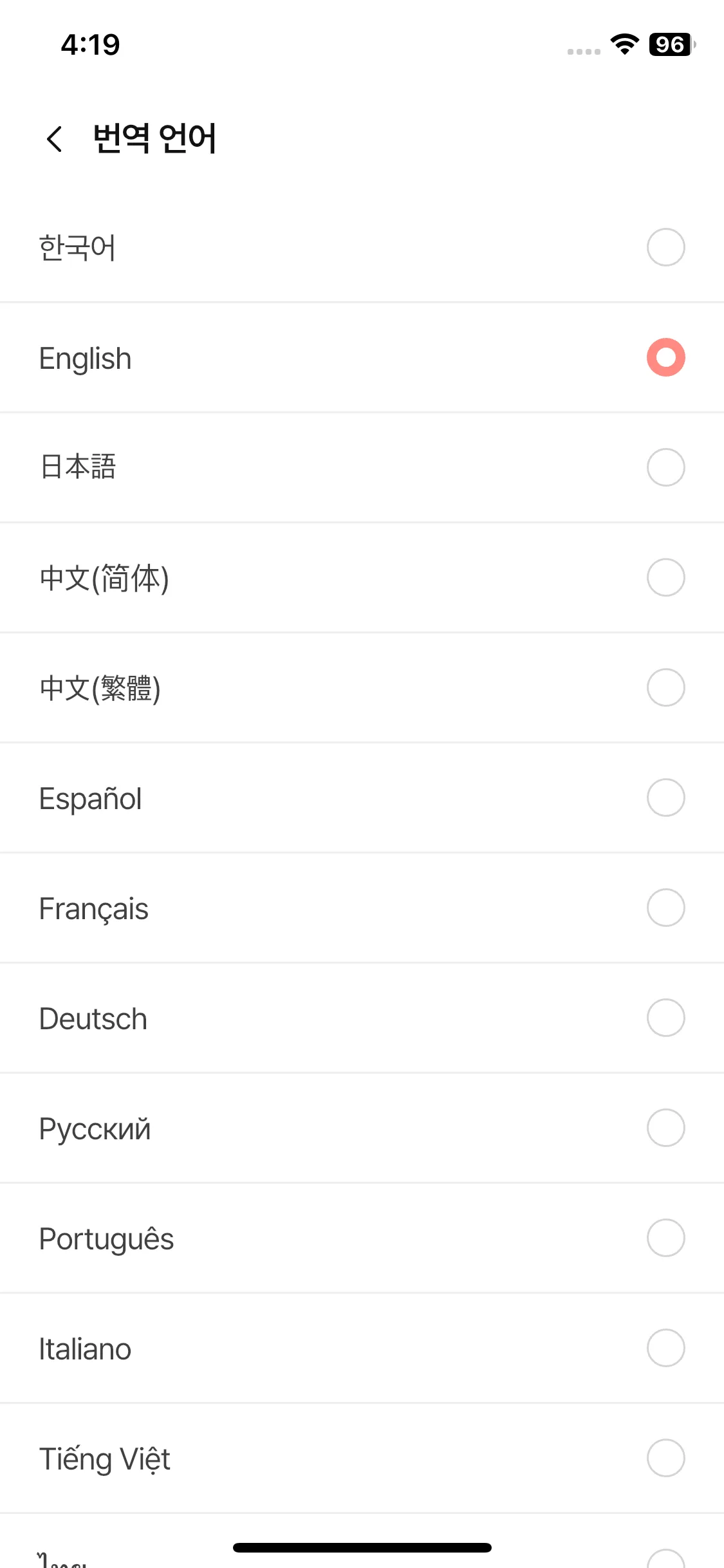This screenshot has width=724, height=1568.
Task: Click the 번역 언어 title text
Action: pos(154,138)
